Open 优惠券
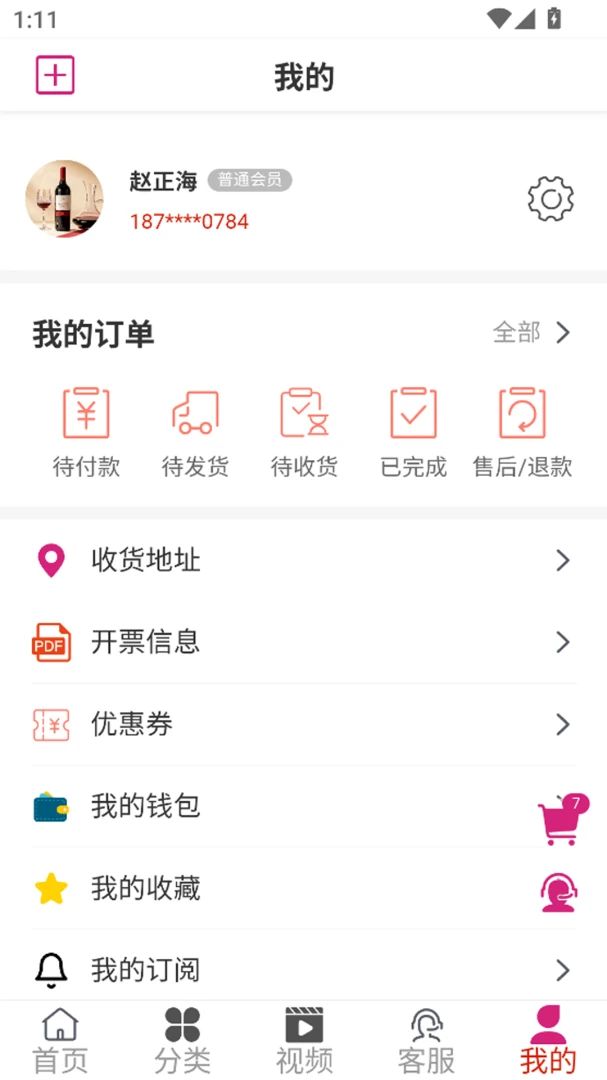 pyautogui.click(x=303, y=725)
